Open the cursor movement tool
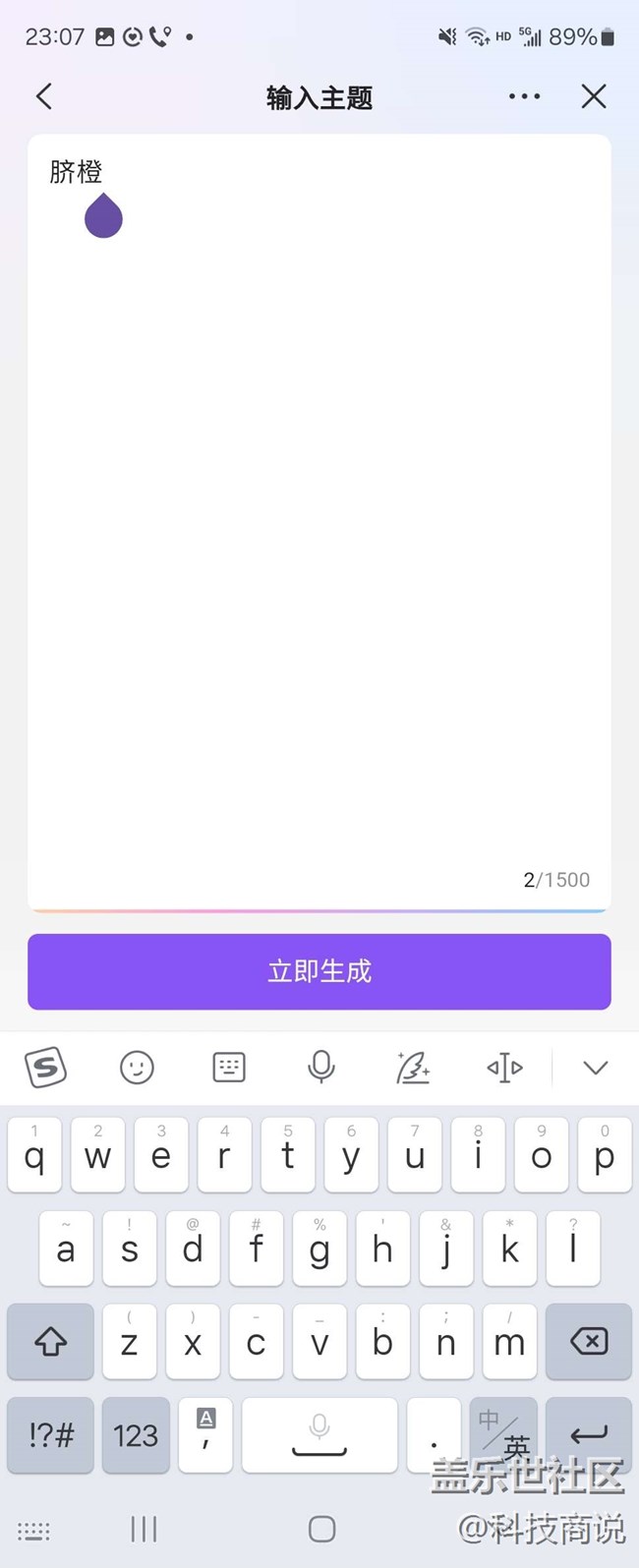 pyautogui.click(x=504, y=1067)
